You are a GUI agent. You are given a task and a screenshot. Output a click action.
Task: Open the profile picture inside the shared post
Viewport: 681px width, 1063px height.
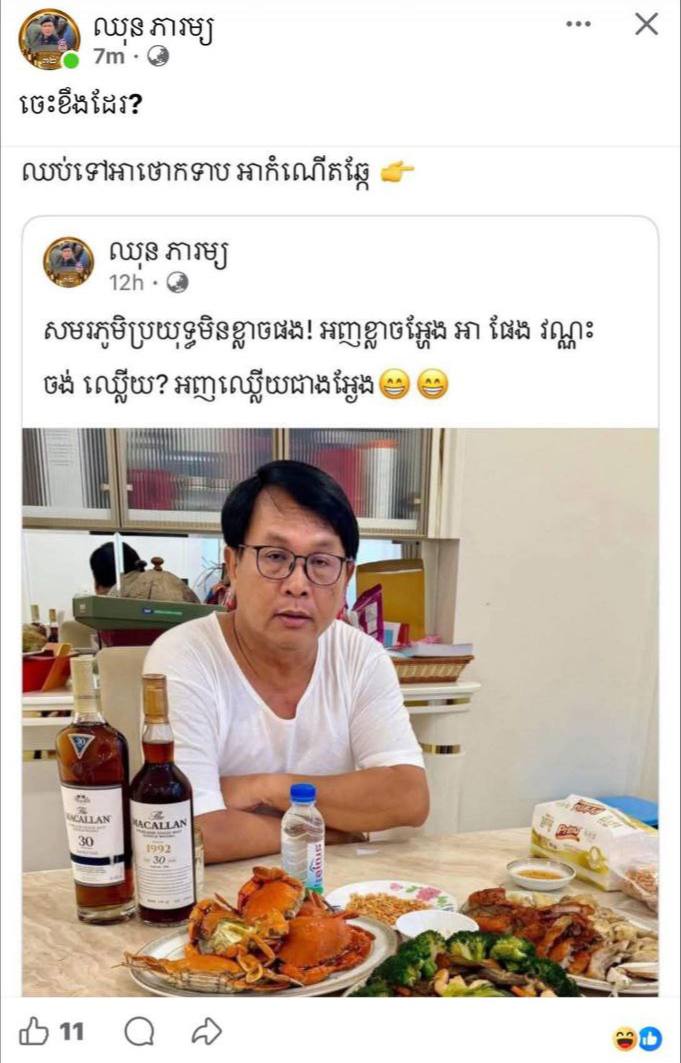pos(68,262)
